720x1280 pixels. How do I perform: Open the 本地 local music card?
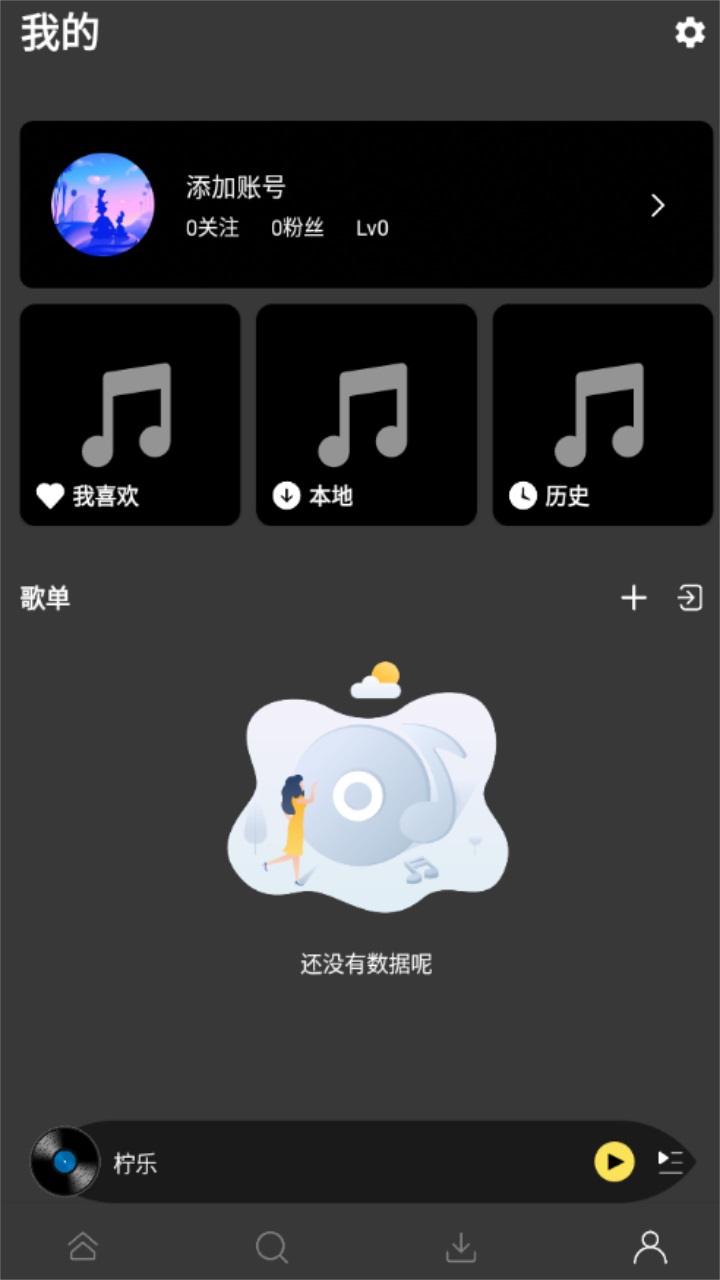click(365, 414)
